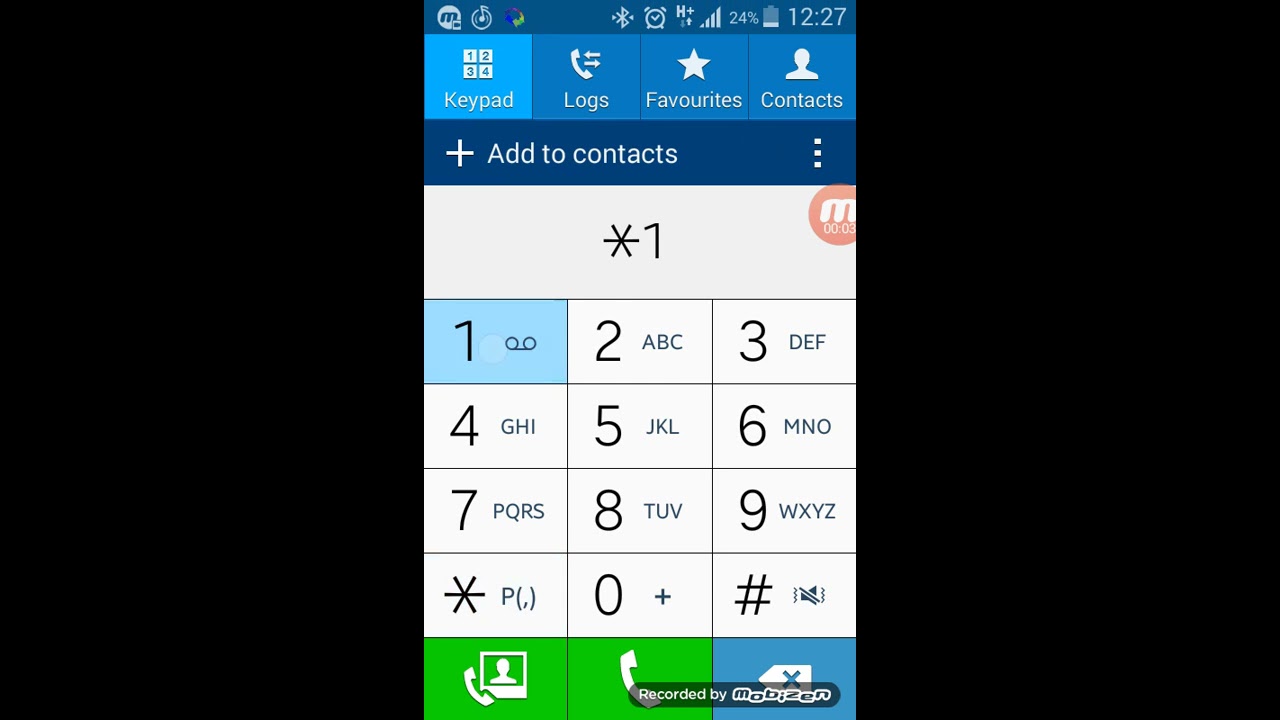Viewport: 1280px width, 720px height.
Task: Start a video call with green button
Action: coord(495,679)
